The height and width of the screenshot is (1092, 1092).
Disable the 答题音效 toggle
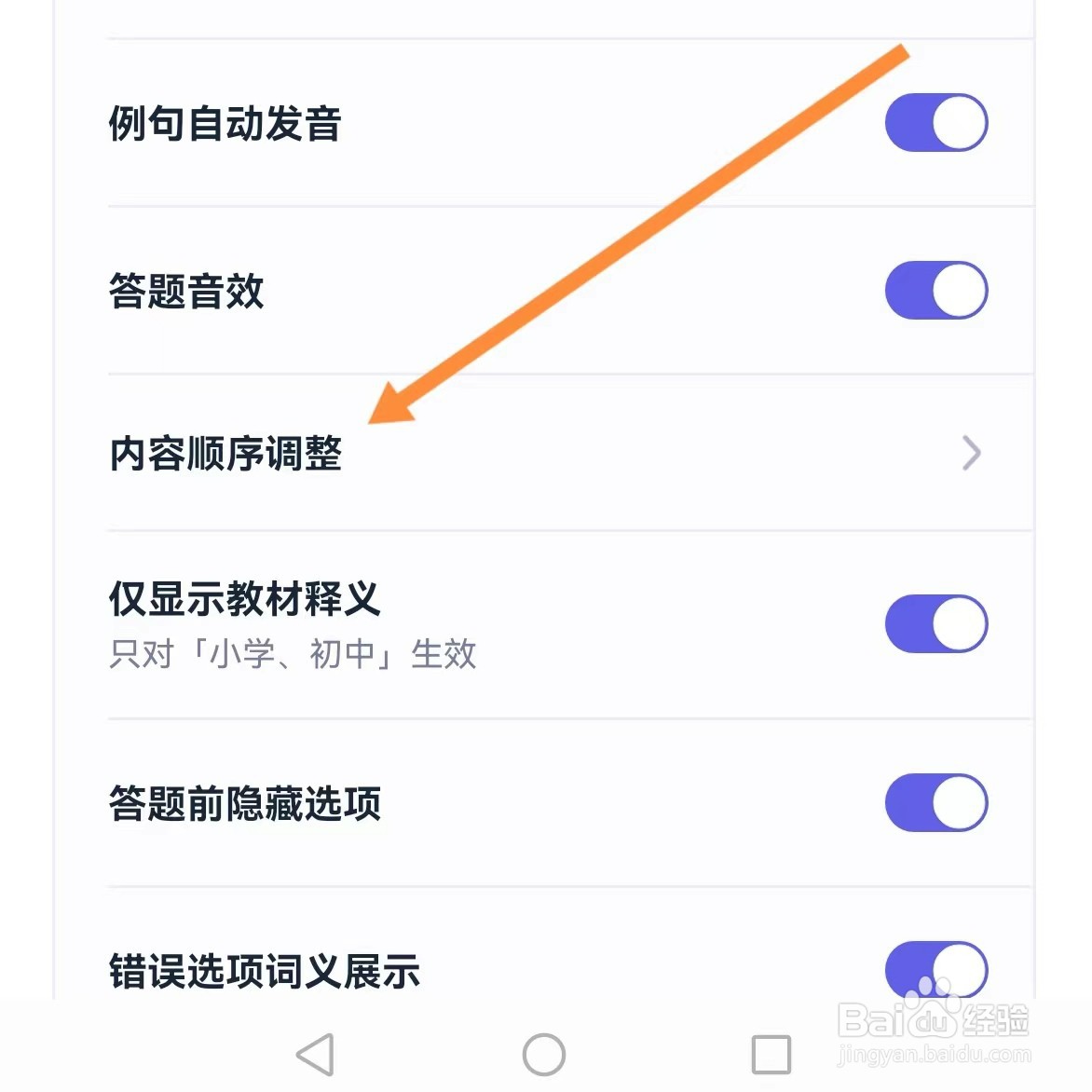tap(935, 290)
